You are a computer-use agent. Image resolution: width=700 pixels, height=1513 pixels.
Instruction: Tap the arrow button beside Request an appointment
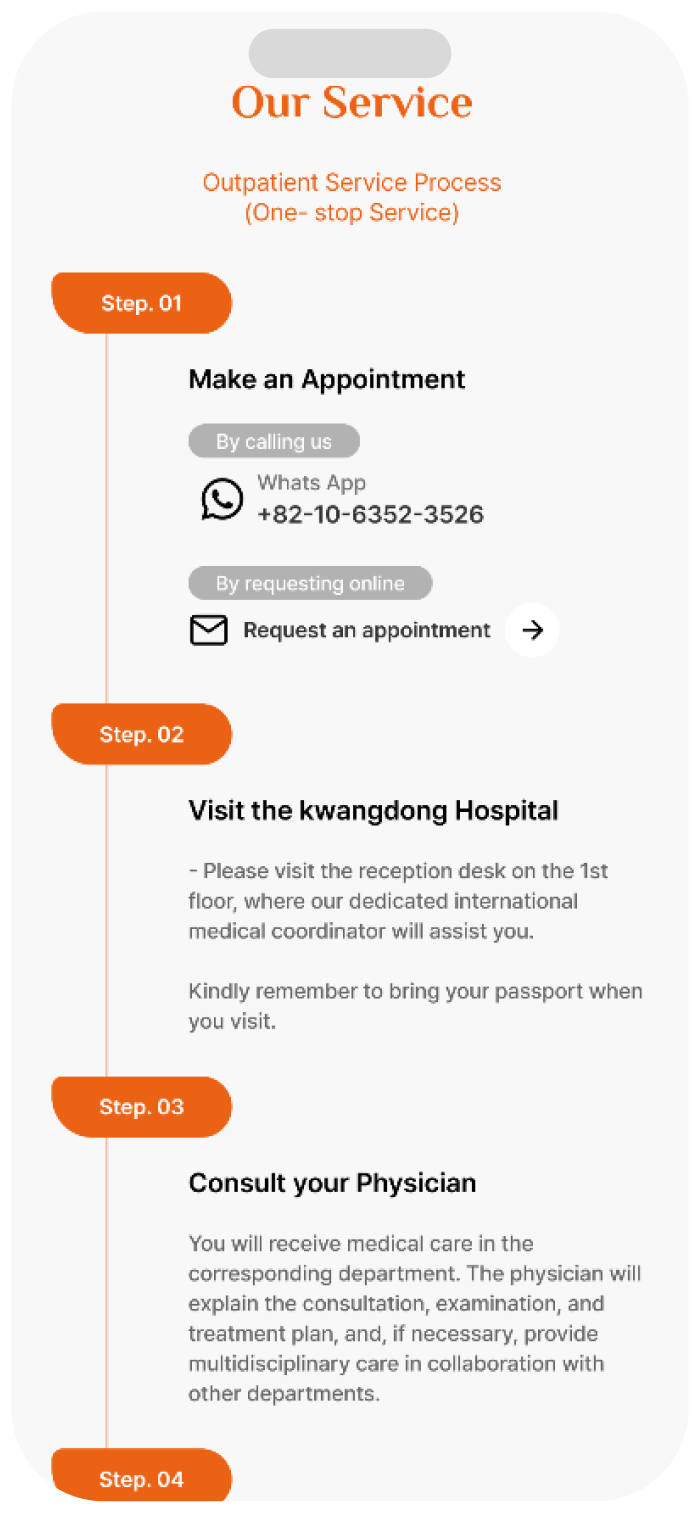(532, 630)
